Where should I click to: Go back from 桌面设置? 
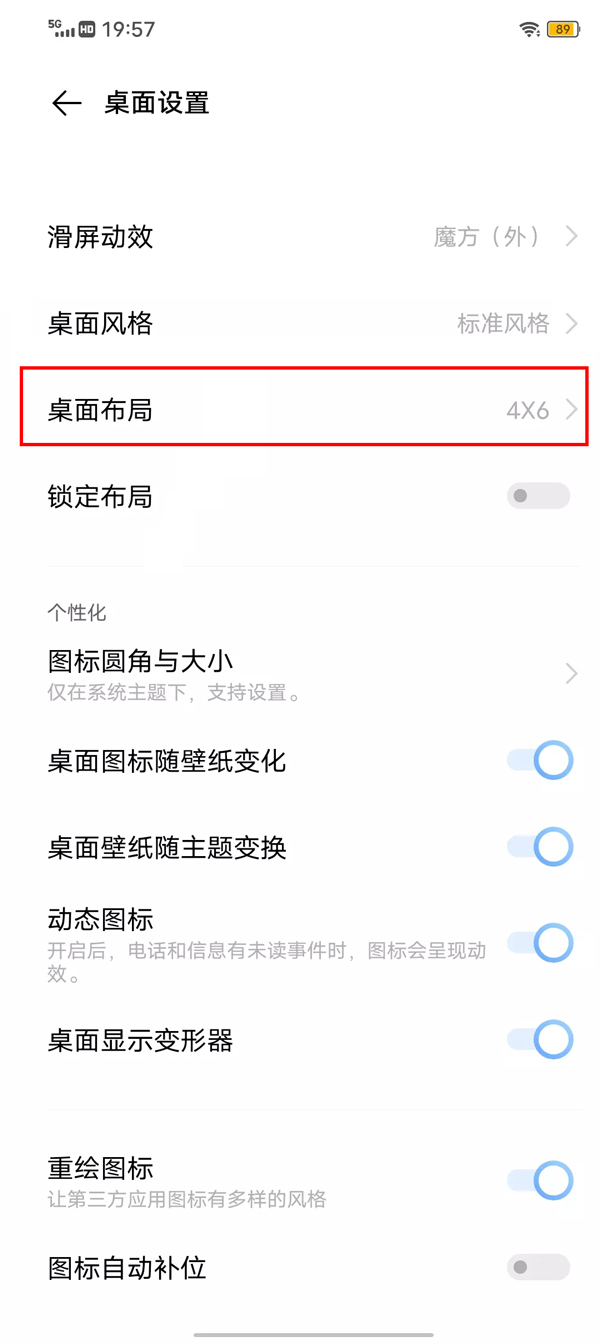coord(66,103)
